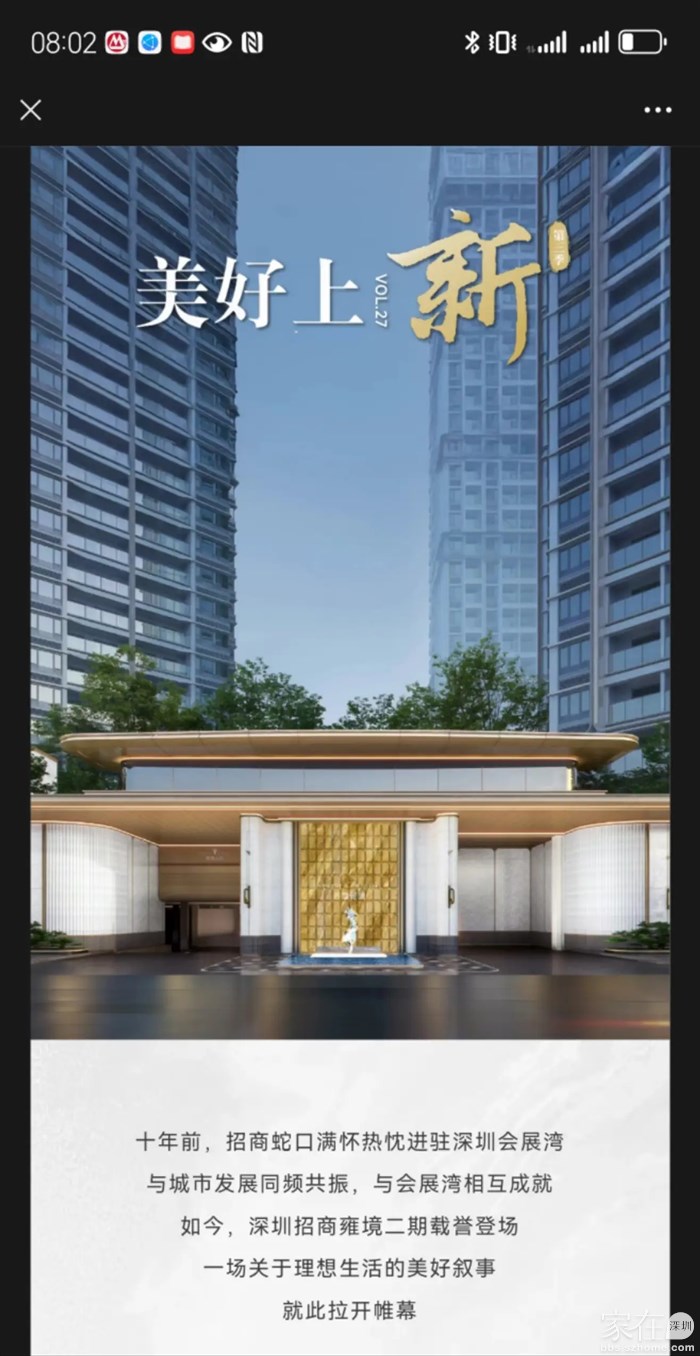Screen dimensions: 700x1356
Task: Open the three-dot overflow menu
Action: coord(657,110)
